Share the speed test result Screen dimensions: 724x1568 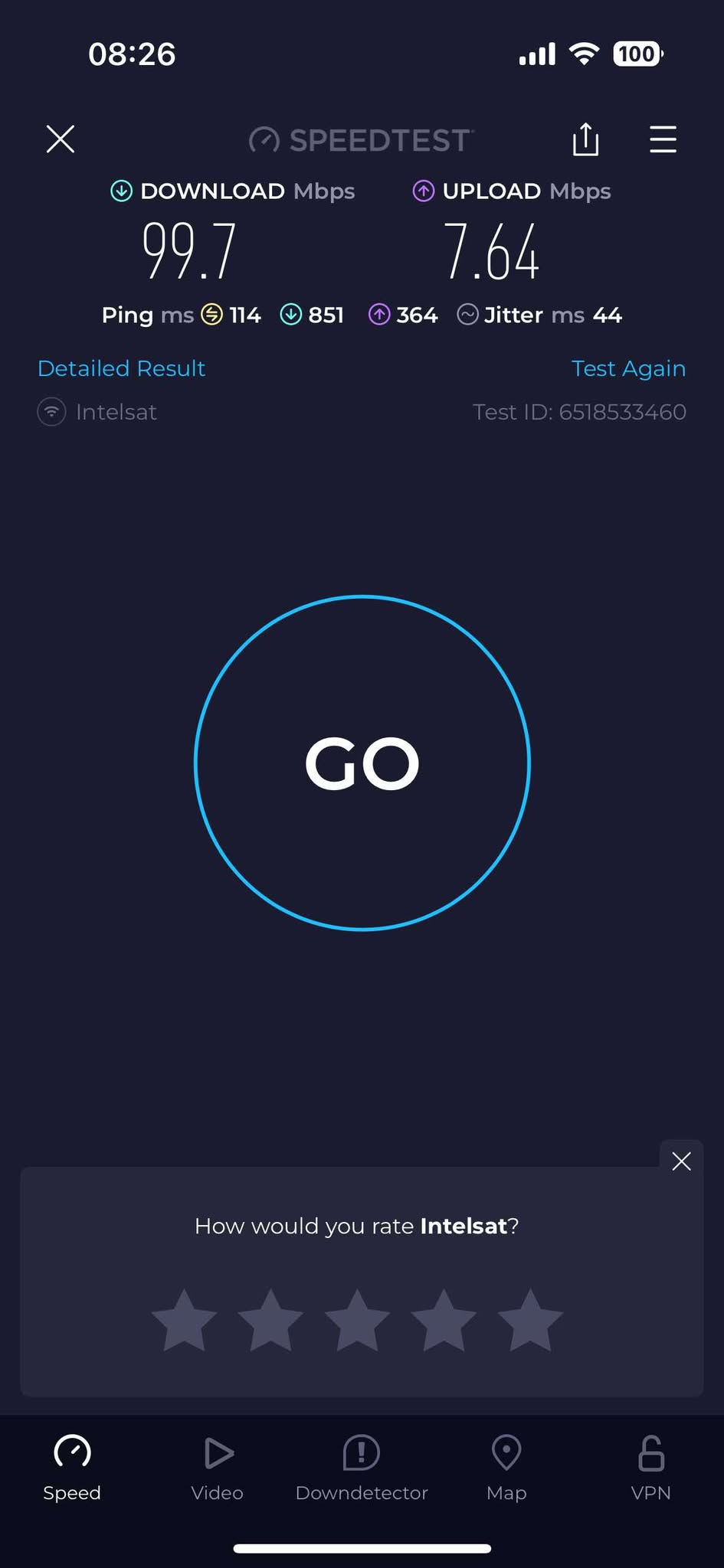[585, 139]
